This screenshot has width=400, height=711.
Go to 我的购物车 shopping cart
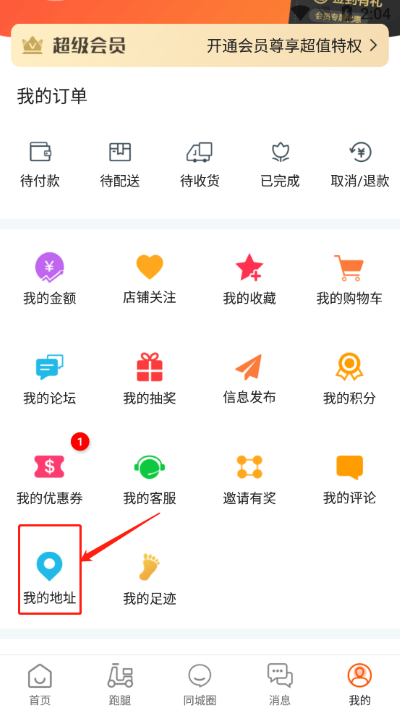point(349,279)
